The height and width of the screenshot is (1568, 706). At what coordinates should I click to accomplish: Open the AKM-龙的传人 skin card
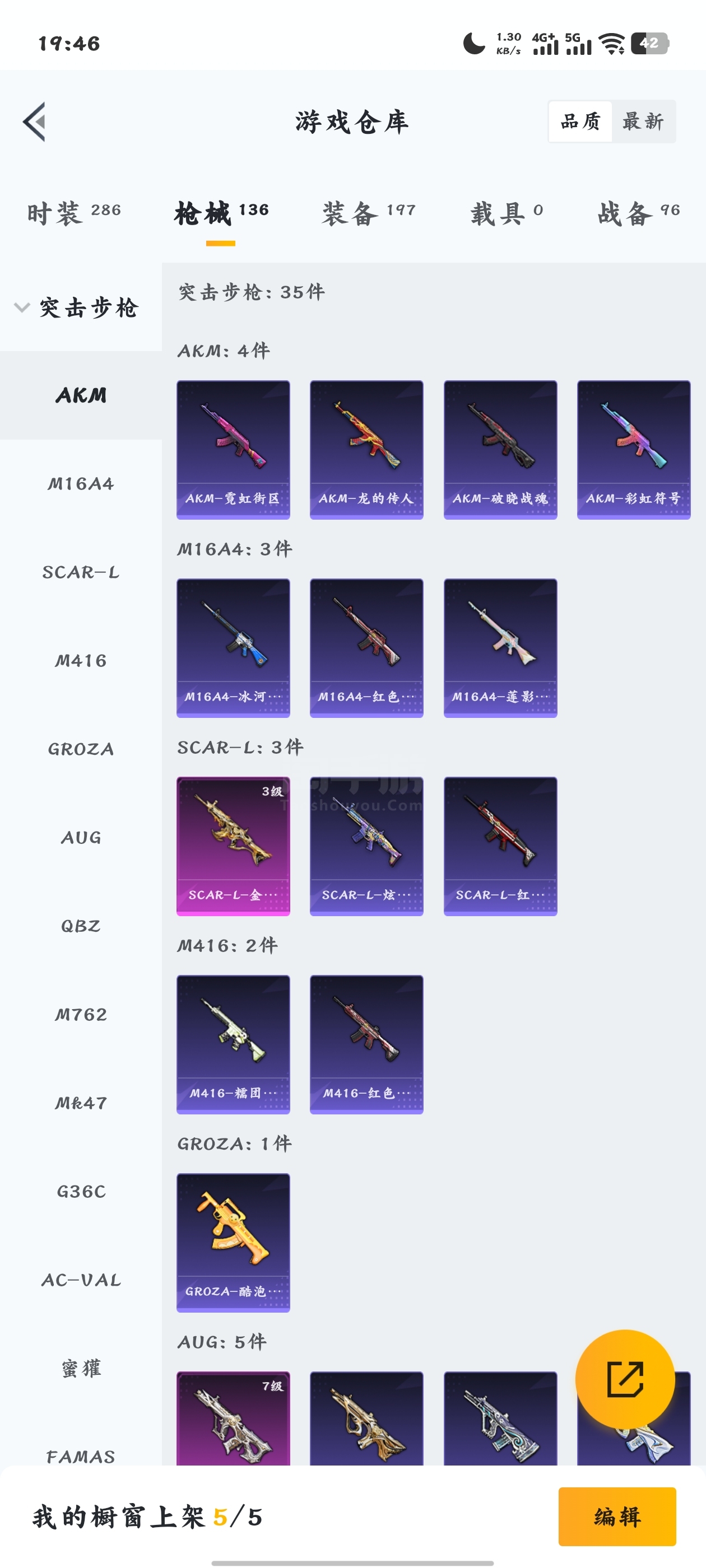pos(366,450)
